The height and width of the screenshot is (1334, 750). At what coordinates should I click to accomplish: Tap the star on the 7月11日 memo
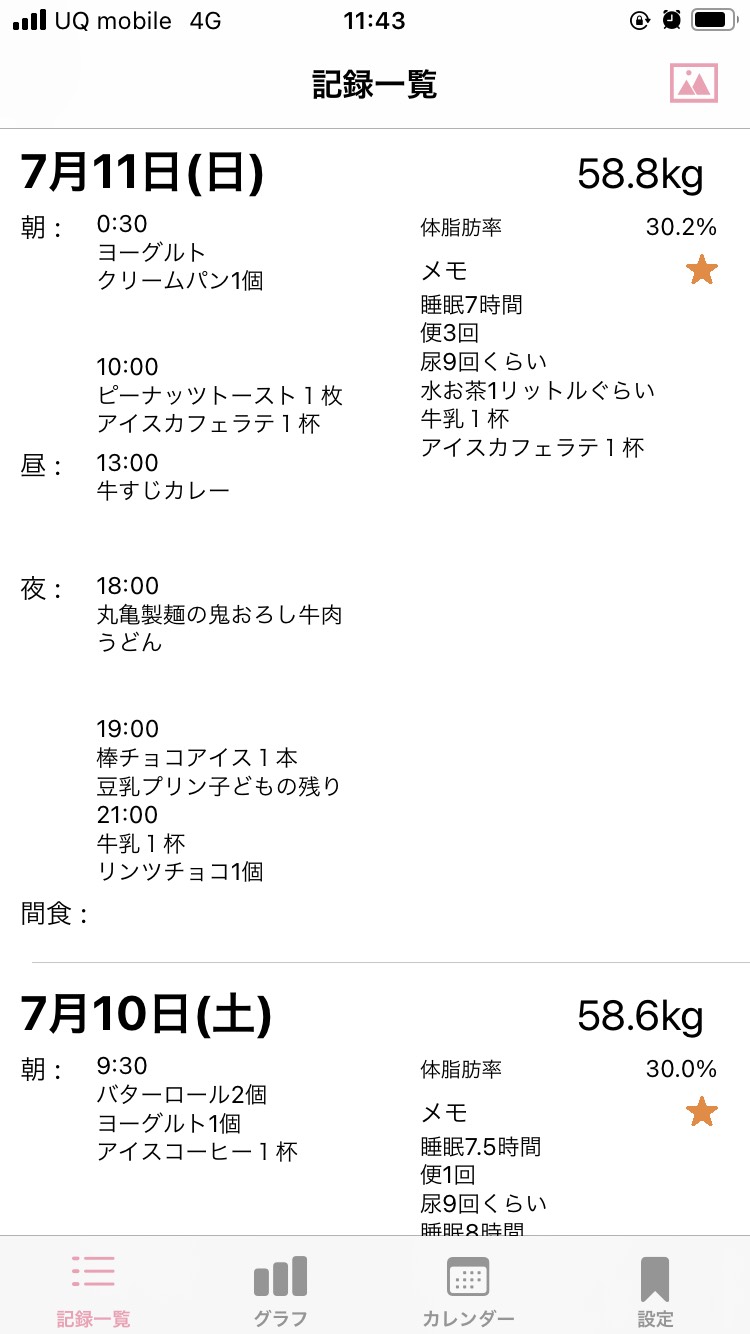point(702,270)
